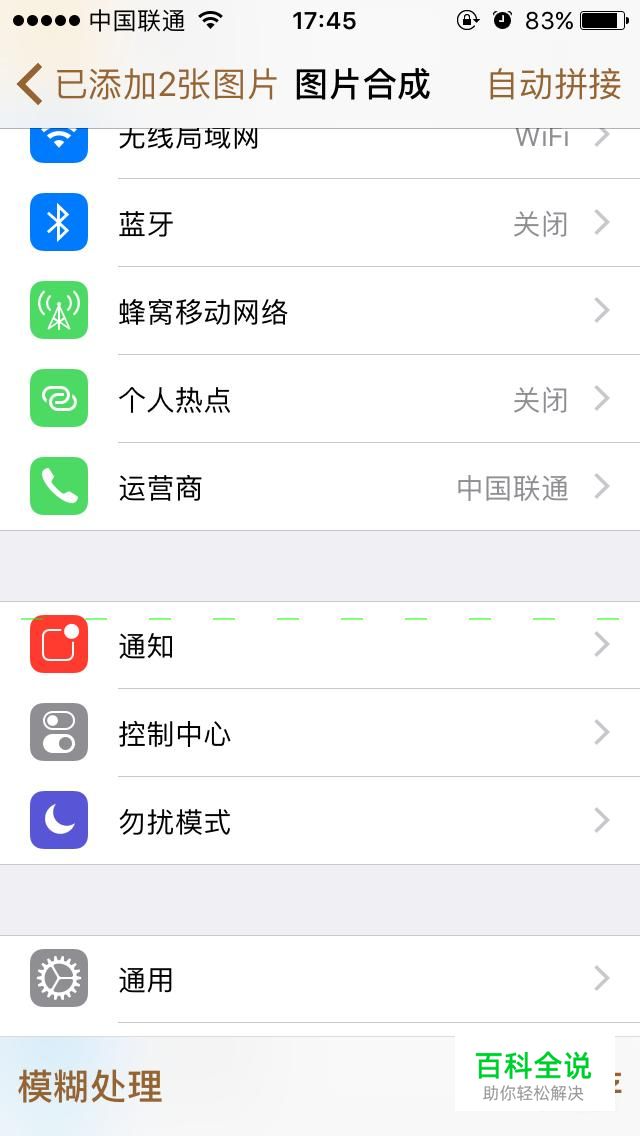Tap 自动拼接 to auto-stitch images
Image resolution: width=640 pixels, height=1136 pixels.
(x=554, y=85)
